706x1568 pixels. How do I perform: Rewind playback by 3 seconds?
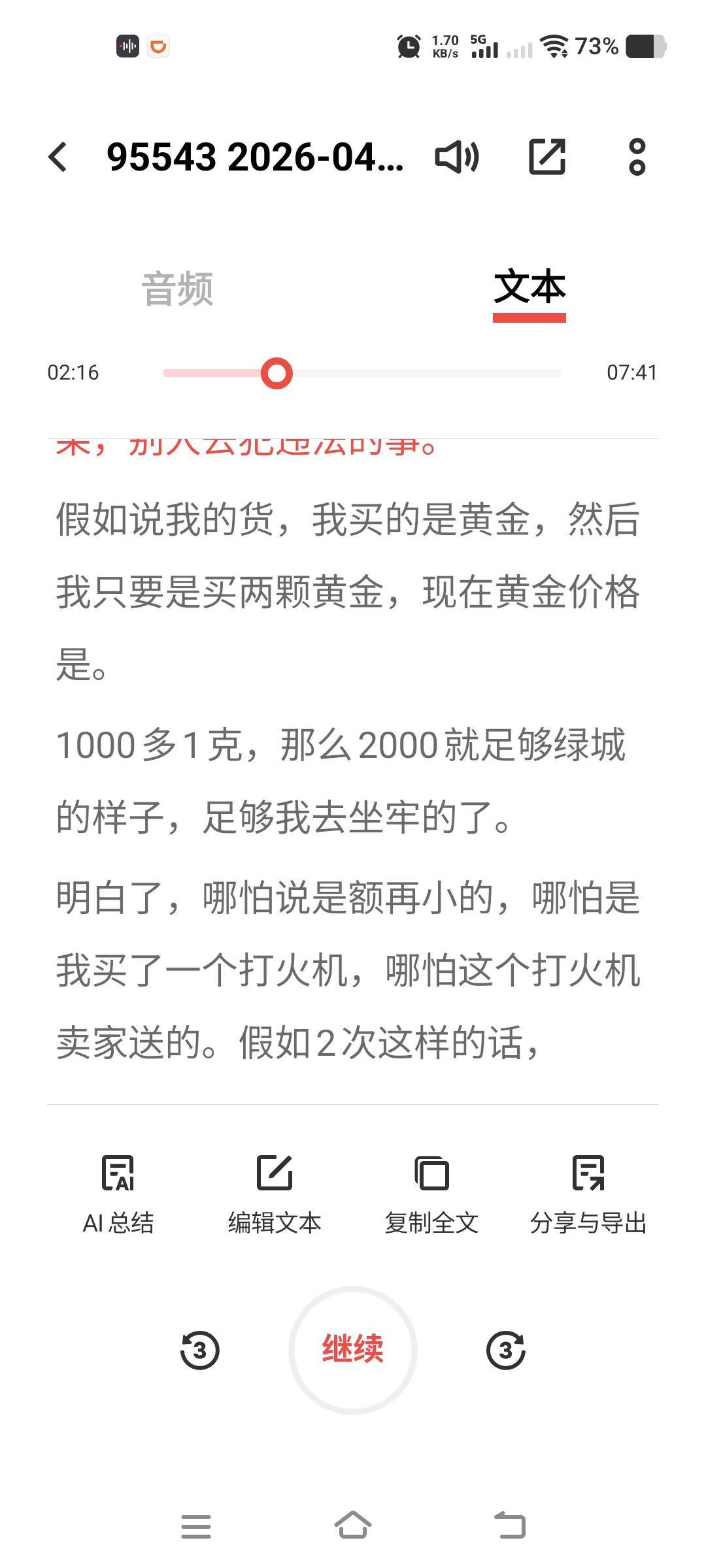tap(199, 1350)
